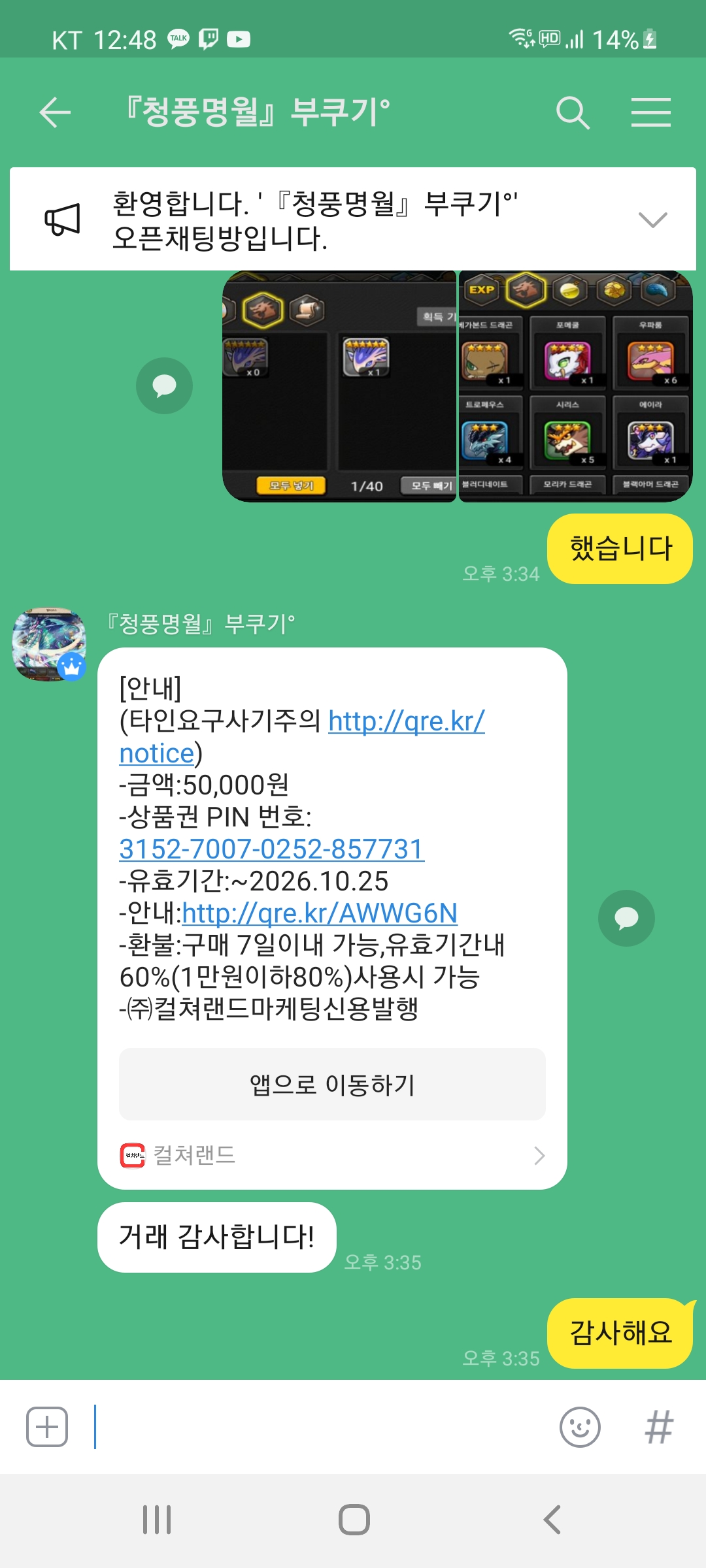Screen dimensions: 706x1568
Task: Open the emoticon picker
Action: [x=580, y=1427]
